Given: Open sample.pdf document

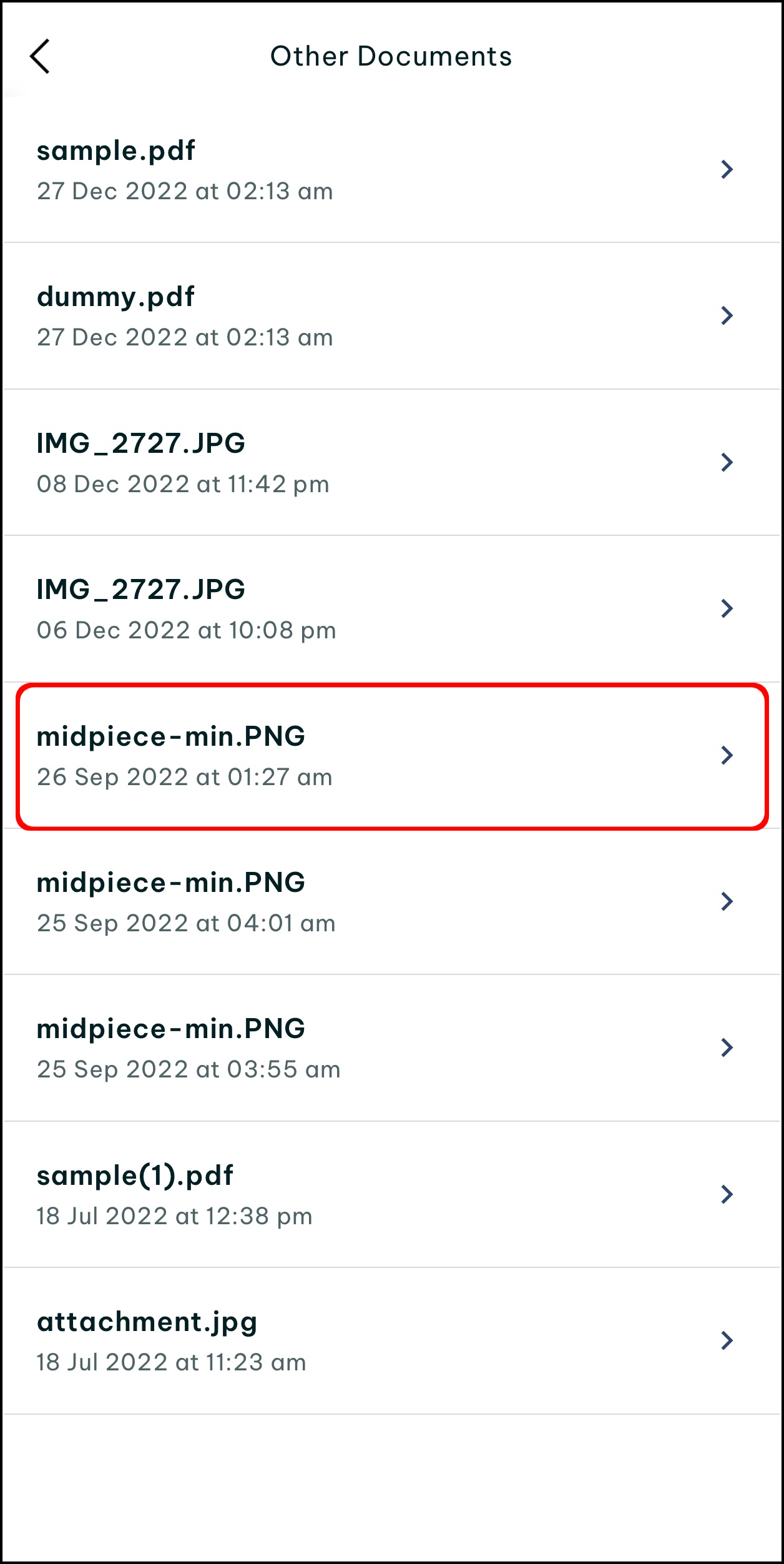Looking at the screenshot, I should [391, 170].
